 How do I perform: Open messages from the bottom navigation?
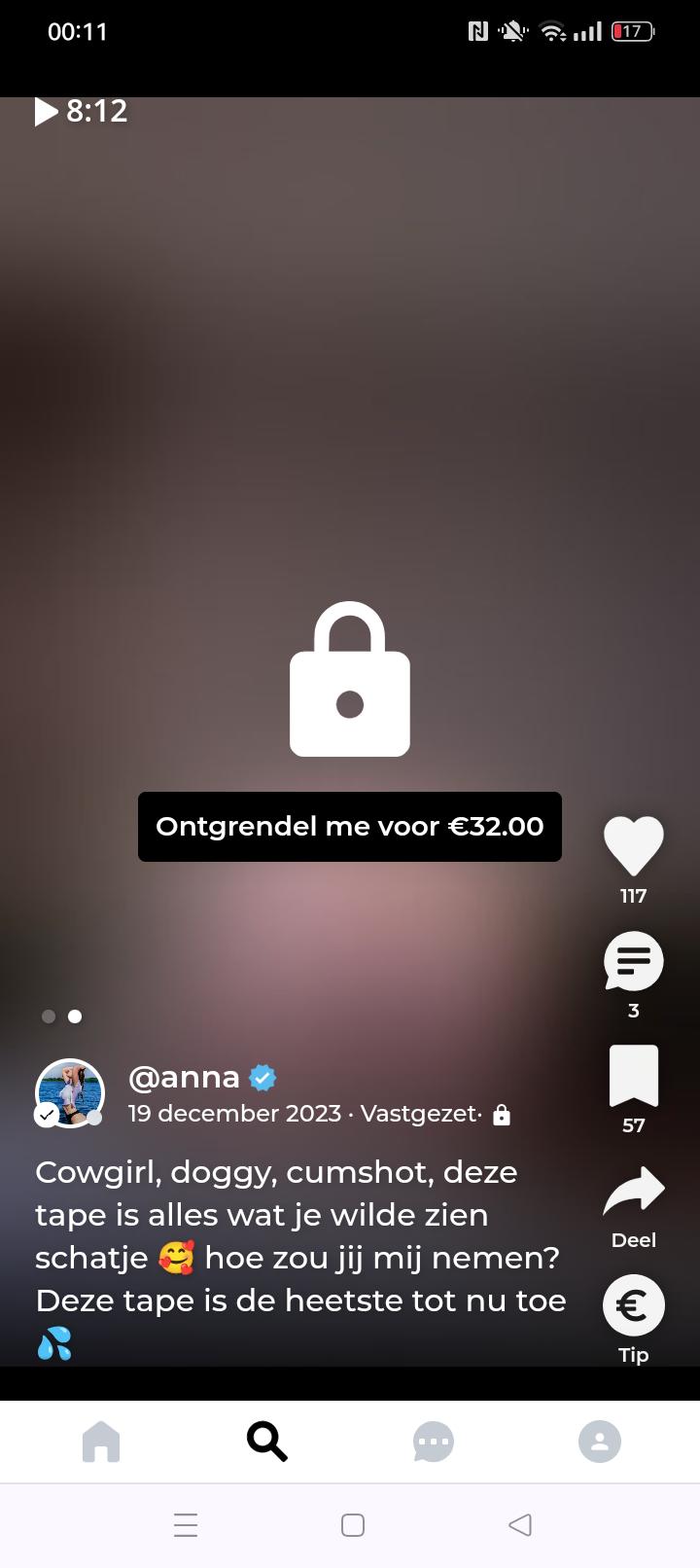(433, 1442)
